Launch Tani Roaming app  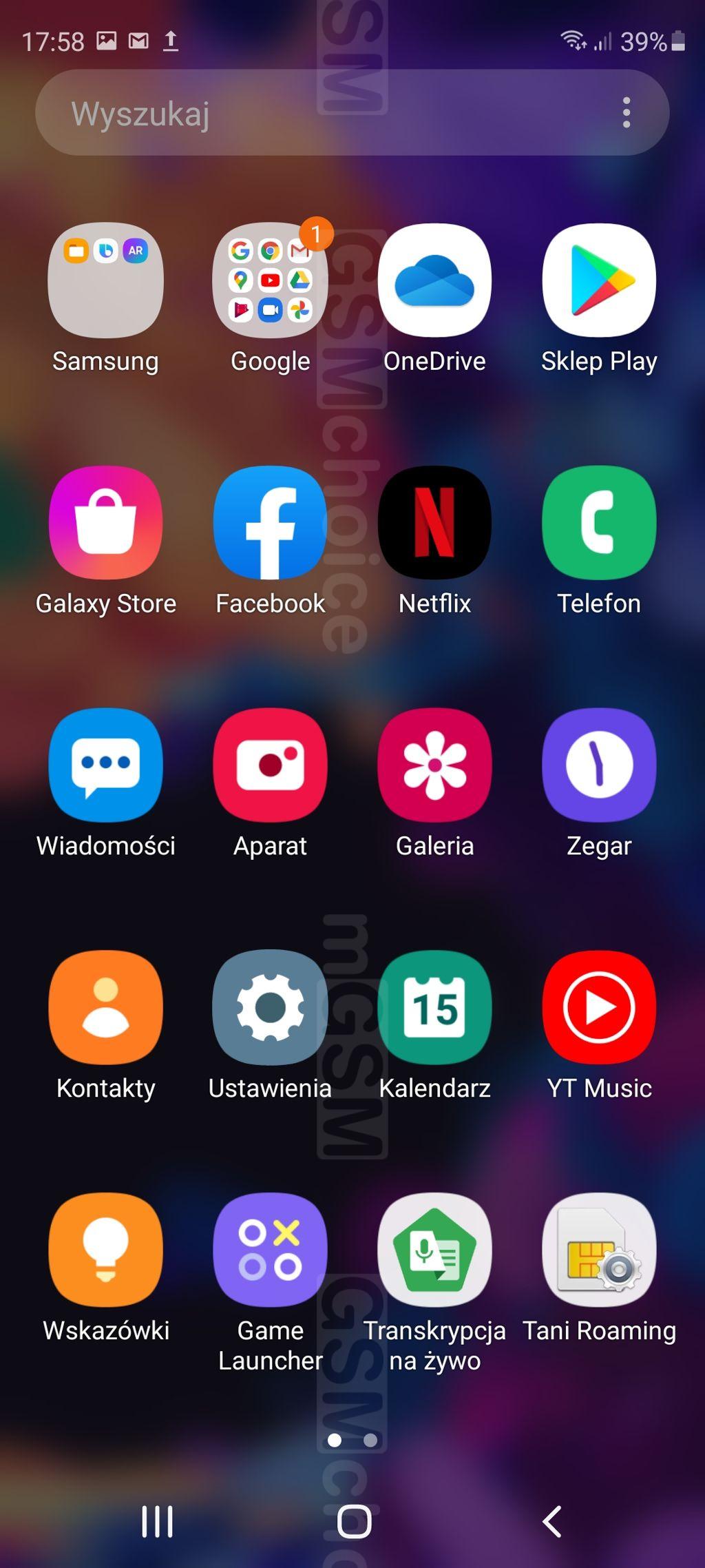pos(599,1250)
